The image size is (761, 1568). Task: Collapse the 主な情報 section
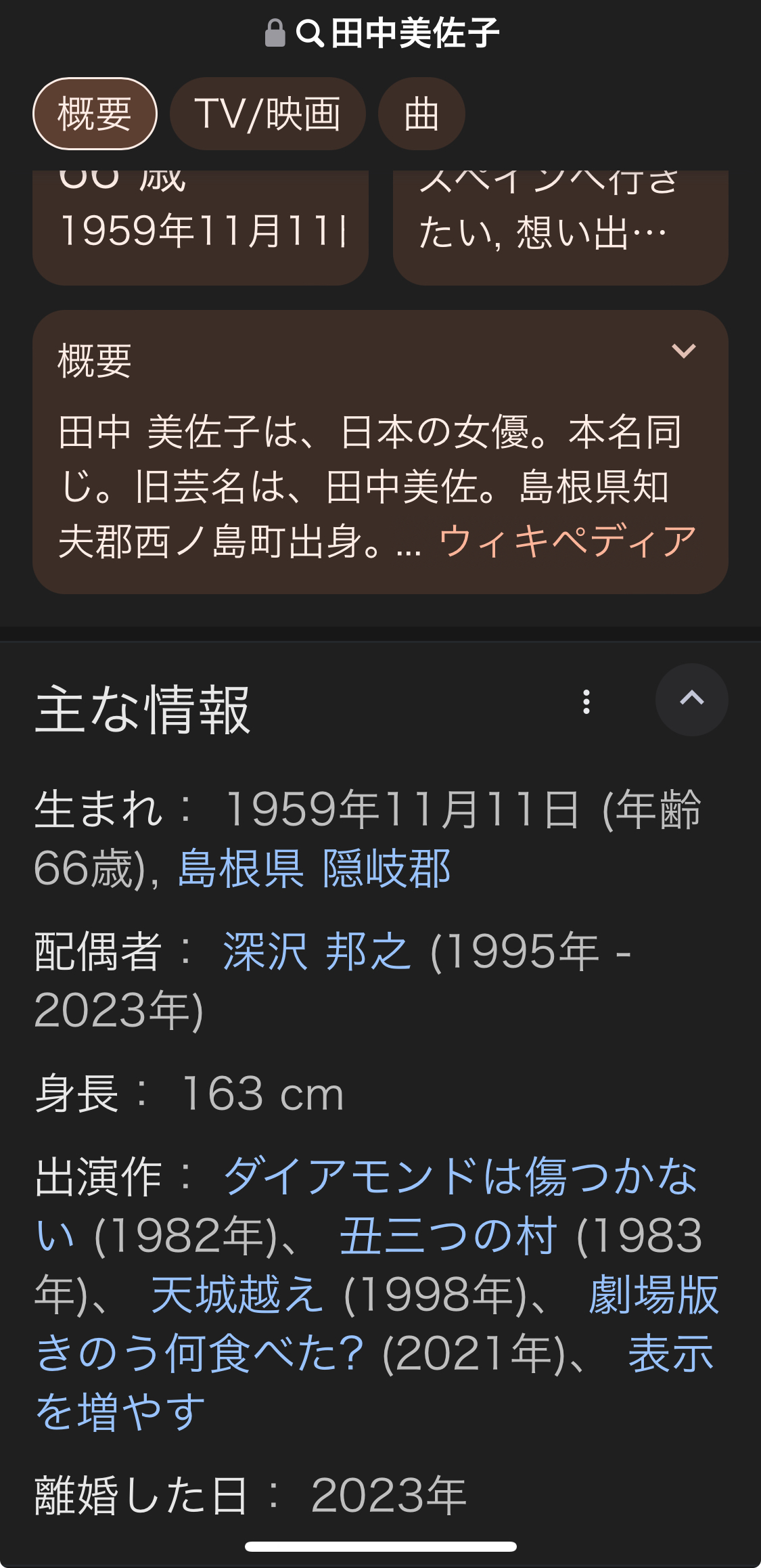[x=691, y=699]
